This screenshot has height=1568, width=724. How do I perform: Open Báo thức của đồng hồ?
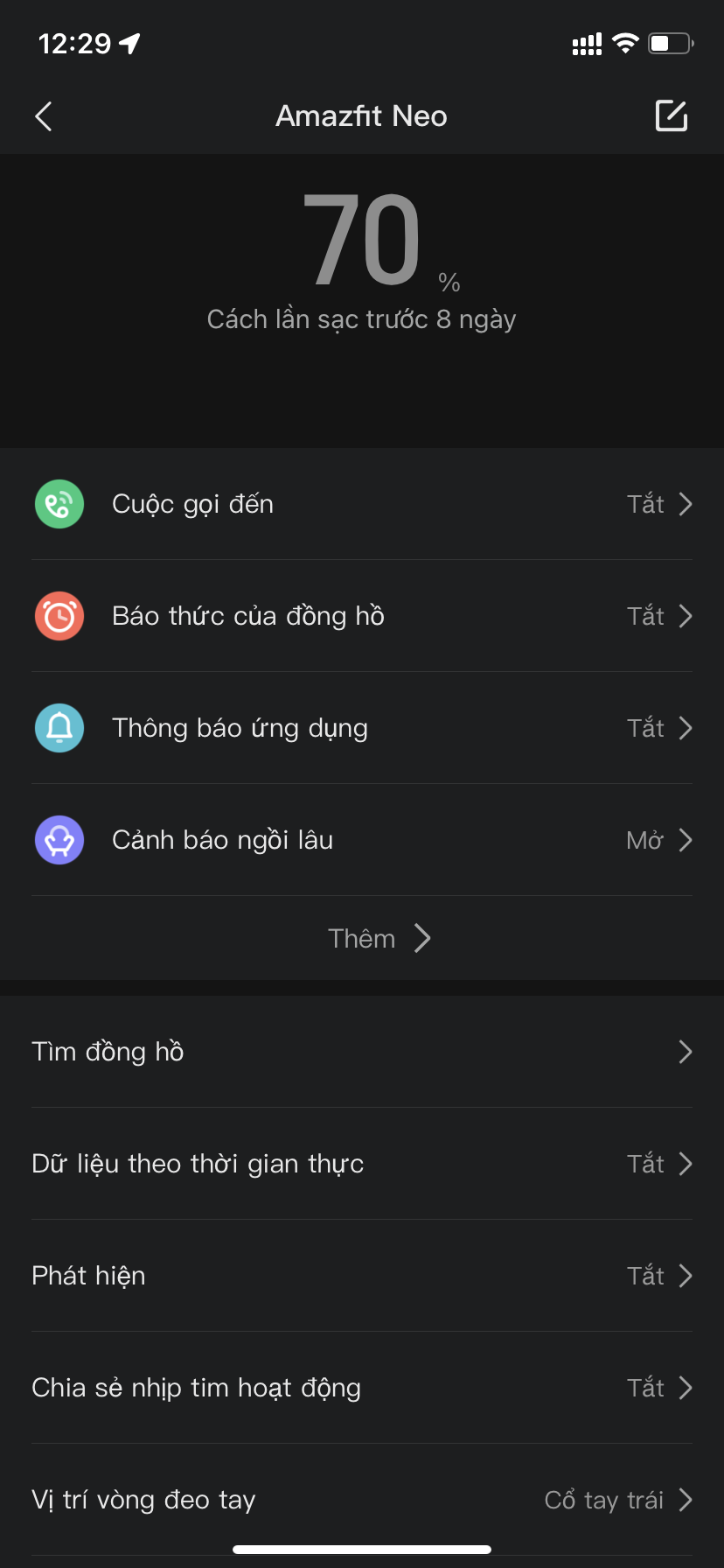pos(362,616)
